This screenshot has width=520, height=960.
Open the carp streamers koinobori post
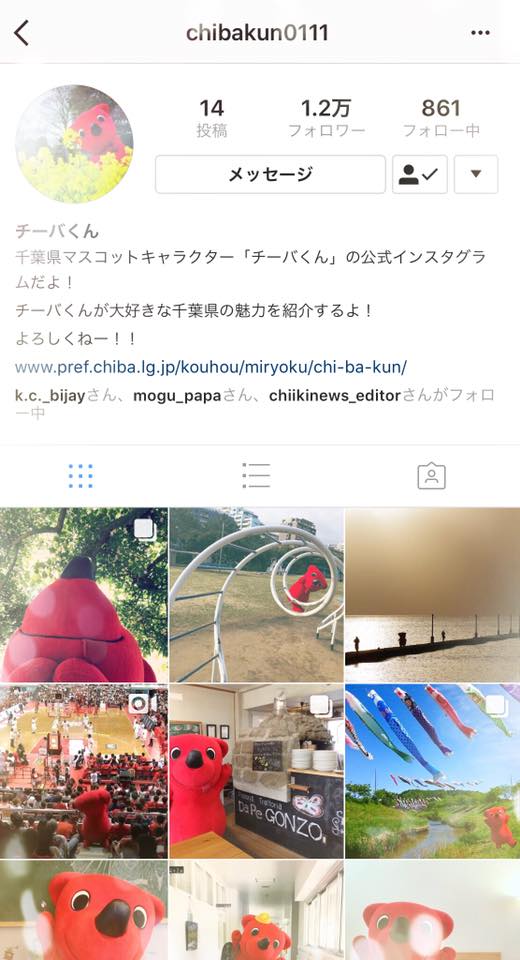point(432,771)
